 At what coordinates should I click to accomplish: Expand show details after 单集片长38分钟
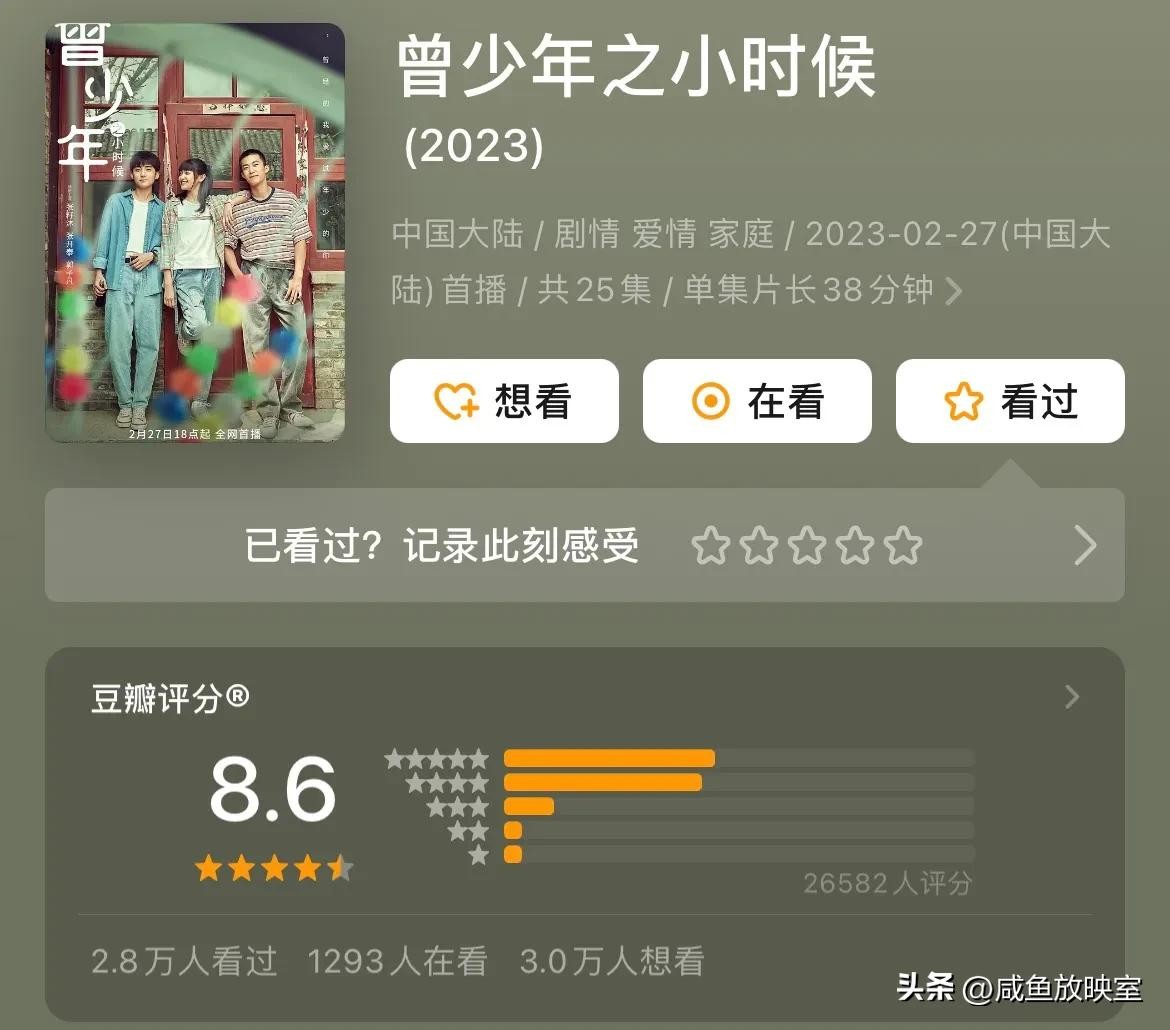[954, 291]
